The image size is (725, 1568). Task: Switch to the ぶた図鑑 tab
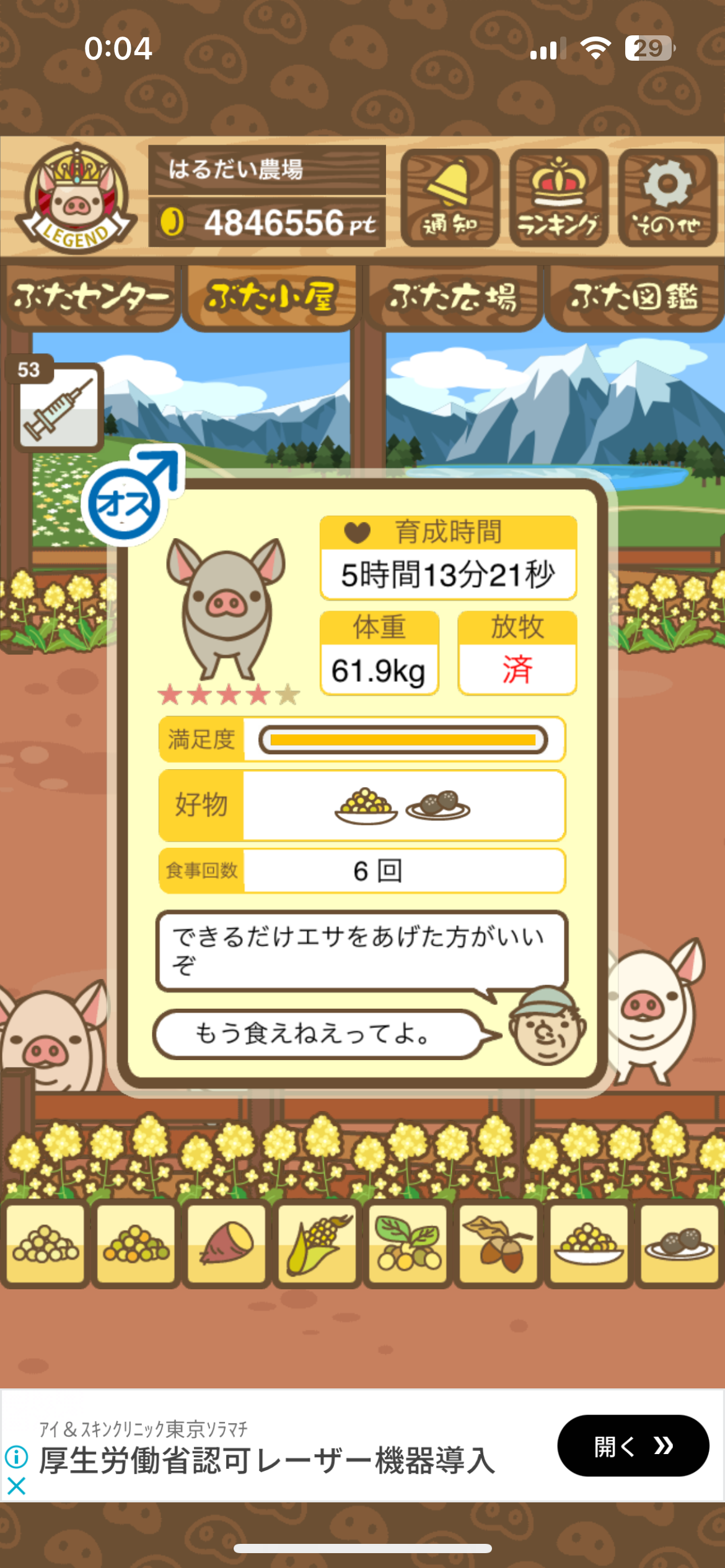point(634,298)
